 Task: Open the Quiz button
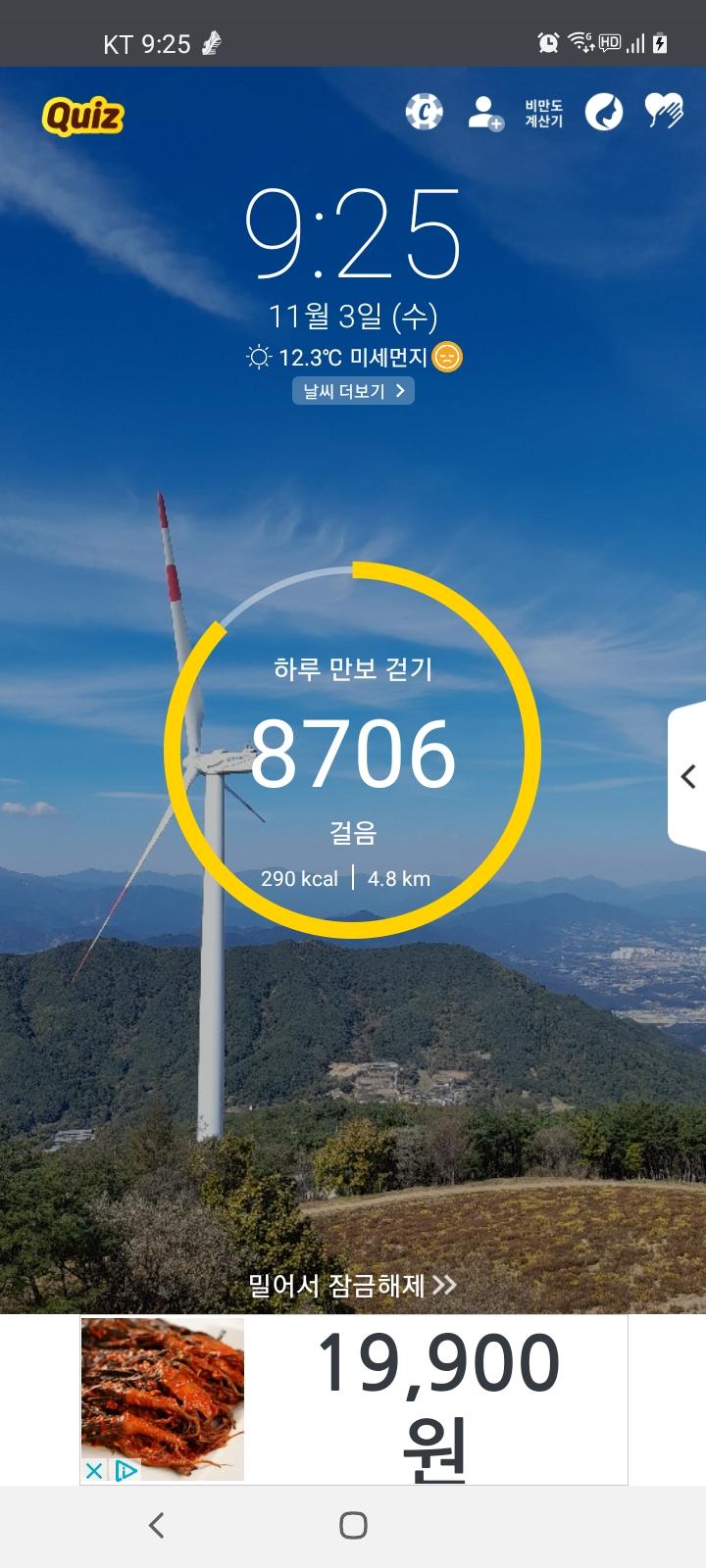[x=83, y=118]
